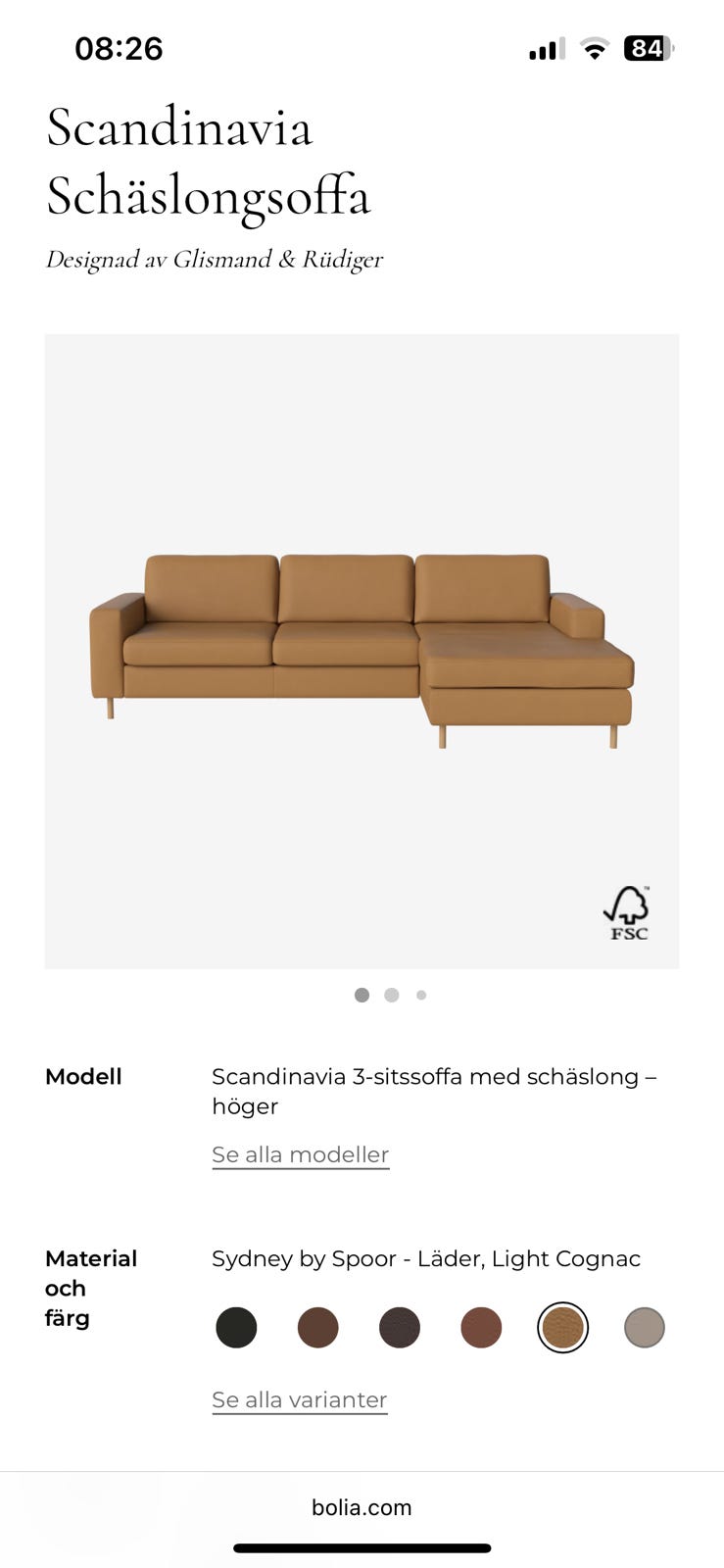Tap the sofa product photo
This screenshot has height=1568, width=724.
[362, 647]
